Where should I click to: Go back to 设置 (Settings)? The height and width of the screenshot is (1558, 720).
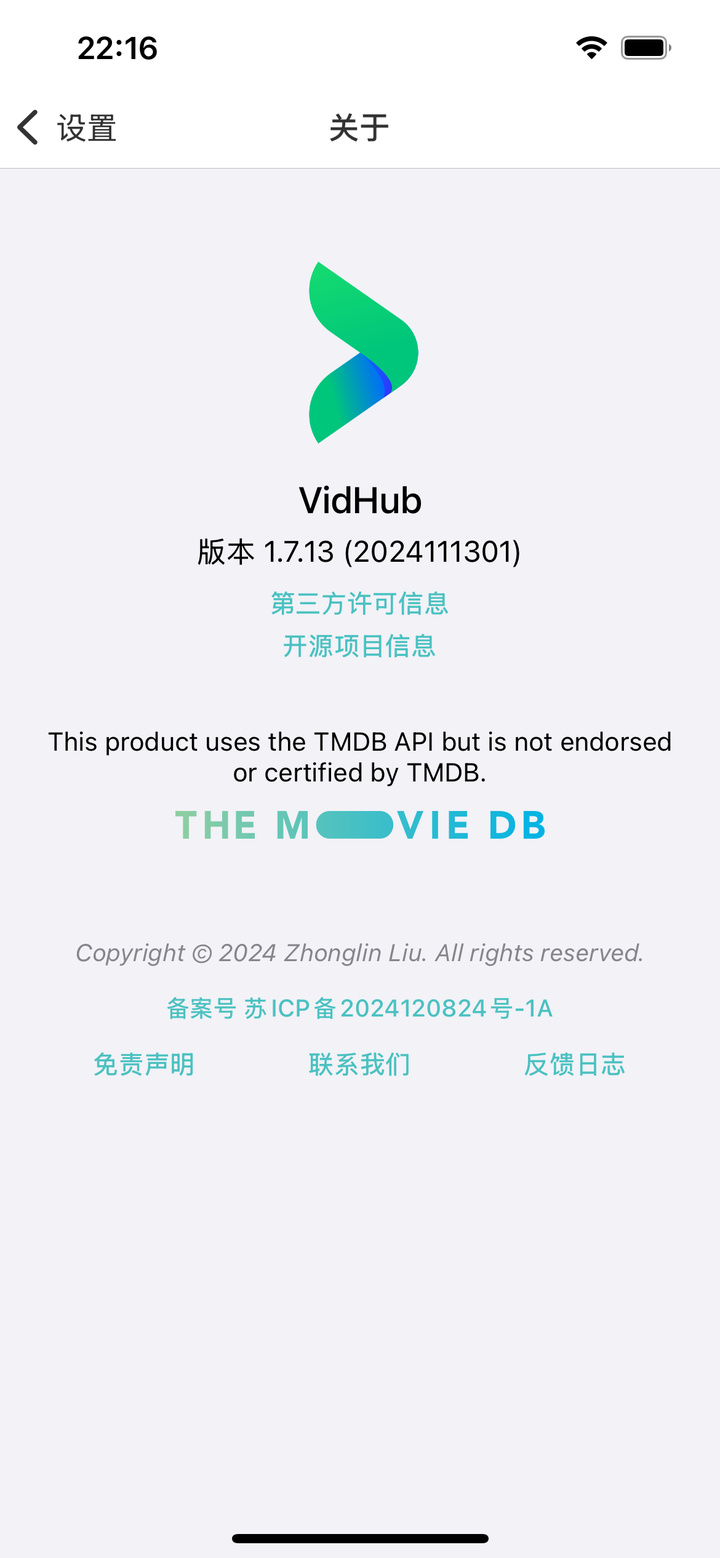tap(67, 128)
